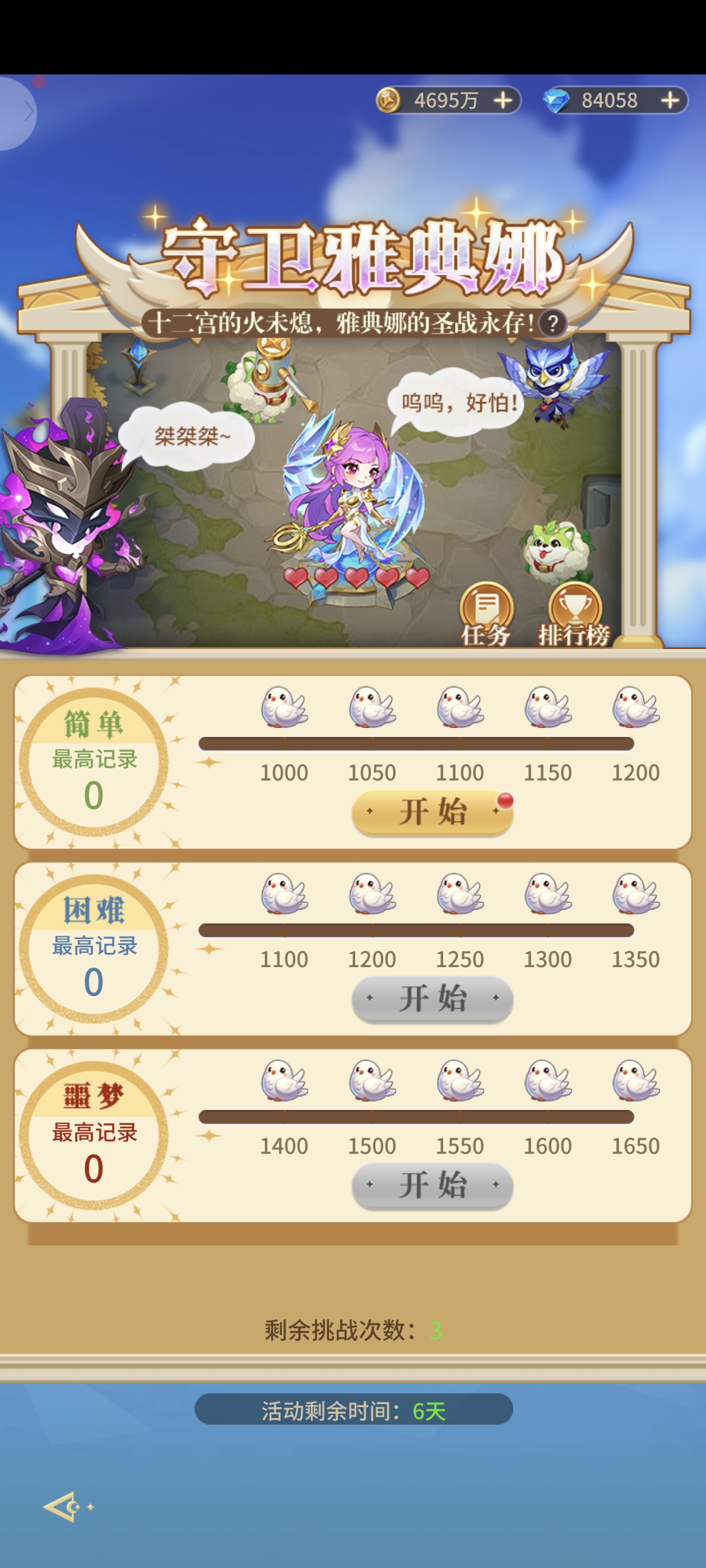Screen dimensions: 706x1568
Task: Start the 简单 difficulty challenge
Action: tap(433, 812)
